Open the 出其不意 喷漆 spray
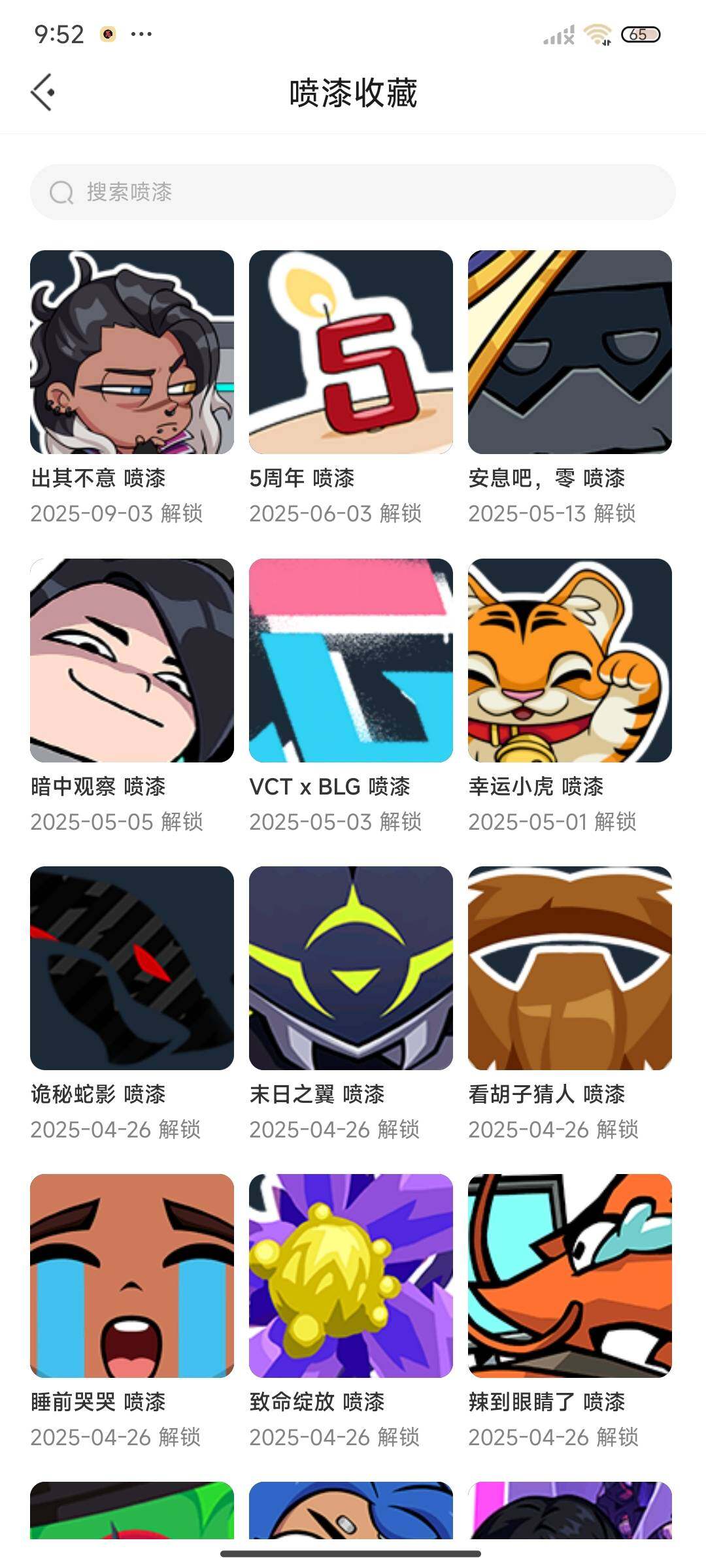 click(x=132, y=352)
